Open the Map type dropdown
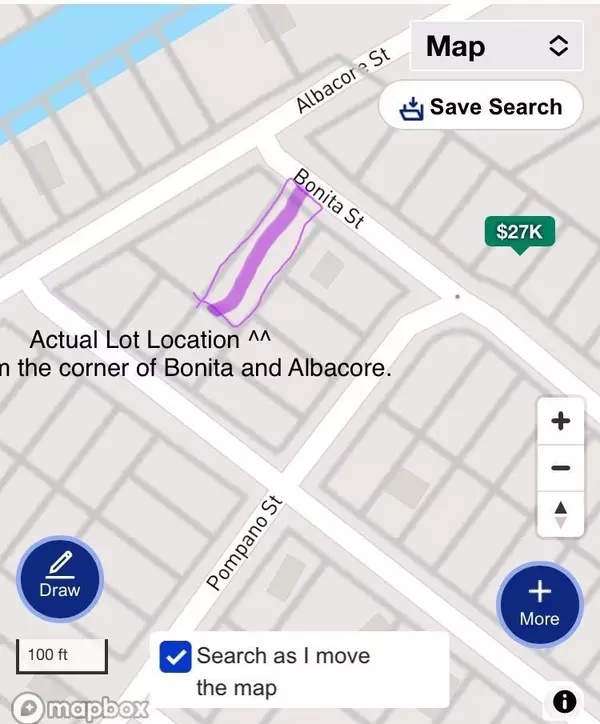This screenshot has height=724, width=600. point(497,46)
